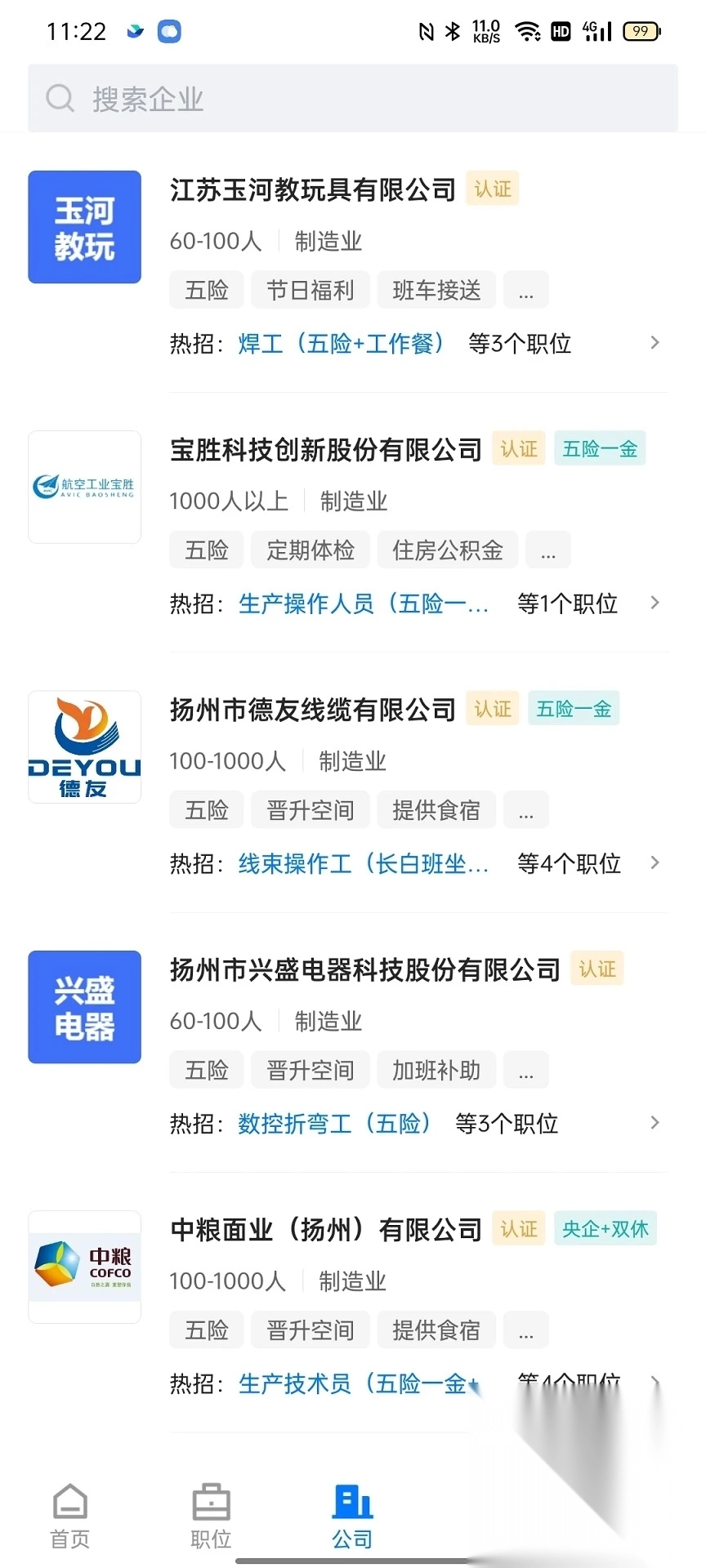This screenshot has width=706, height=1568.
Task: Open 扬州市兴盛电器科技股份有限公司 company page
Action: [x=364, y=969]
